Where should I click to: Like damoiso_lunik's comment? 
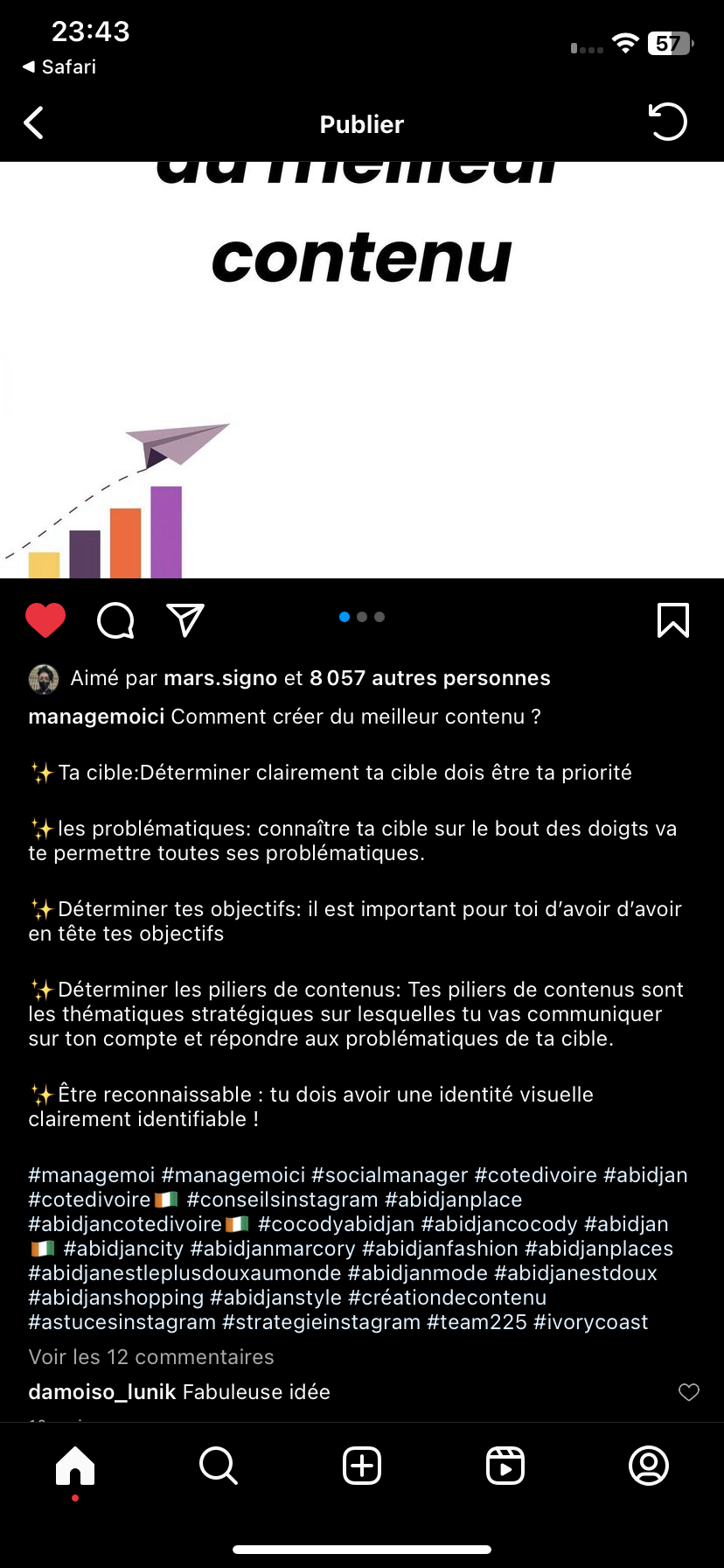pyautogui.click(x=689, y=1392)
